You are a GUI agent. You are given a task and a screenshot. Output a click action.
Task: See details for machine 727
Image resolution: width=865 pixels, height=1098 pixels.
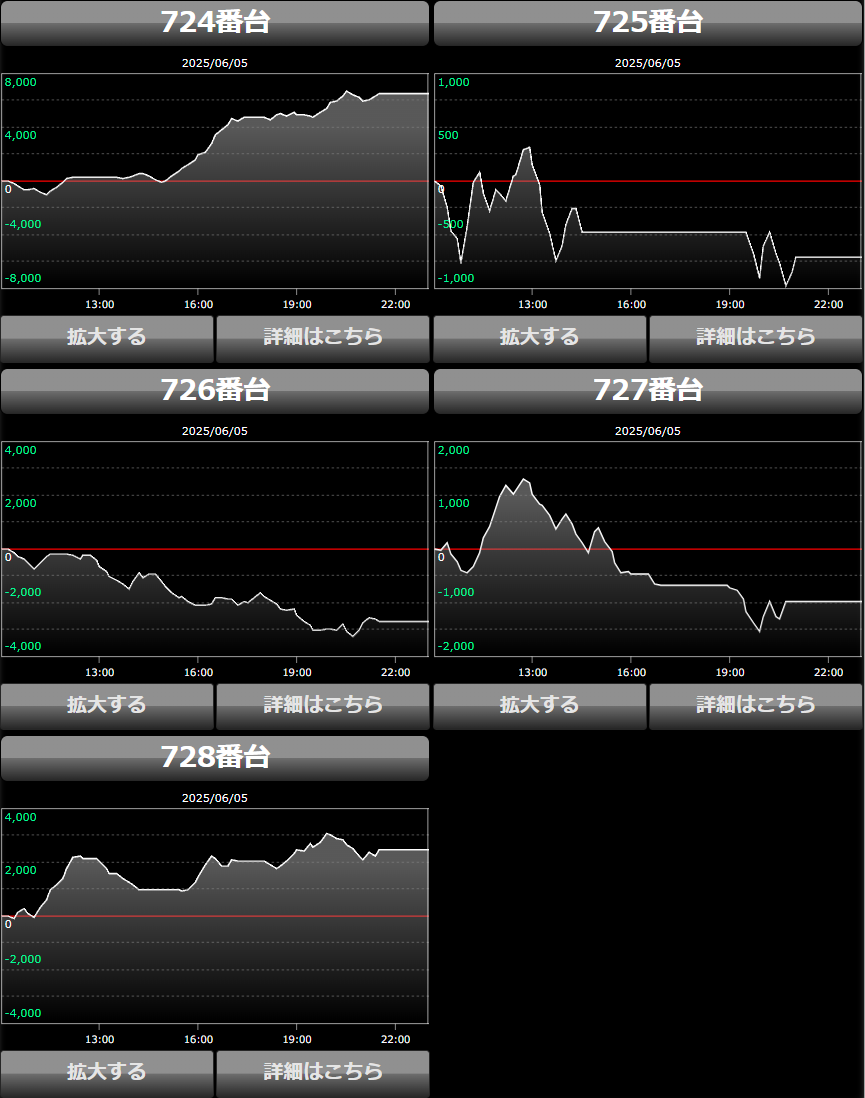click(x=756, y=706)
